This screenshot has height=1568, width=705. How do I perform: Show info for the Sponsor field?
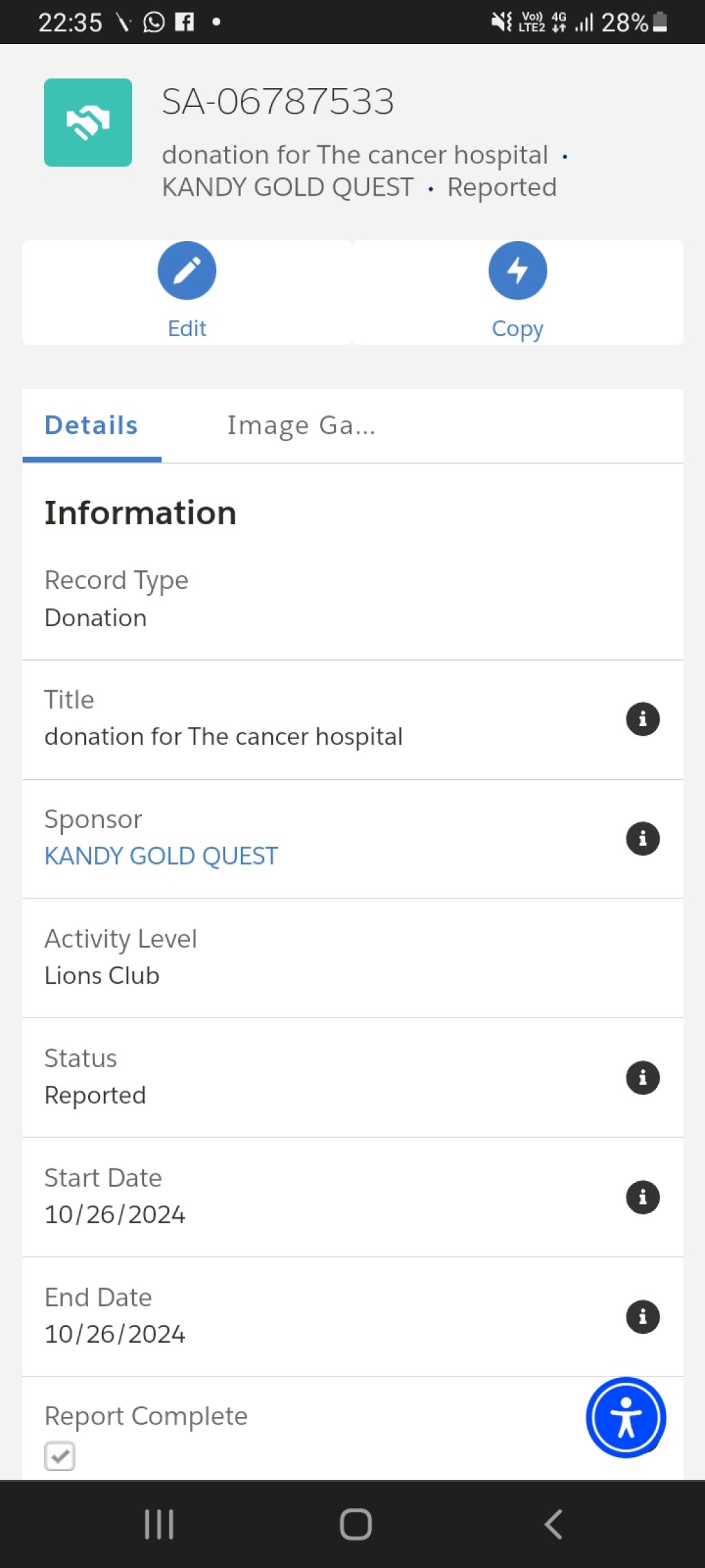pos(643,838)
